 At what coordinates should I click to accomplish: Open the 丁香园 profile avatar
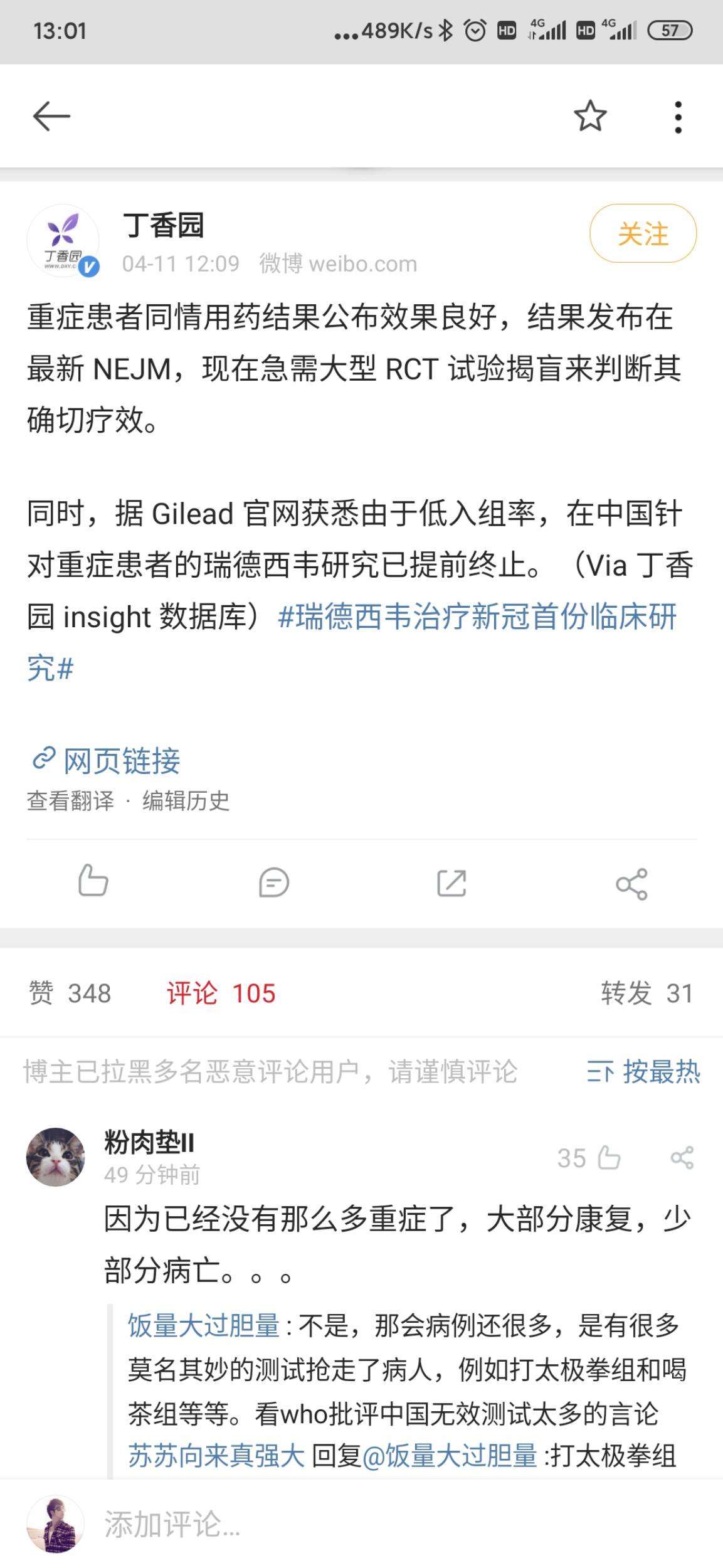tap(63, 241)
